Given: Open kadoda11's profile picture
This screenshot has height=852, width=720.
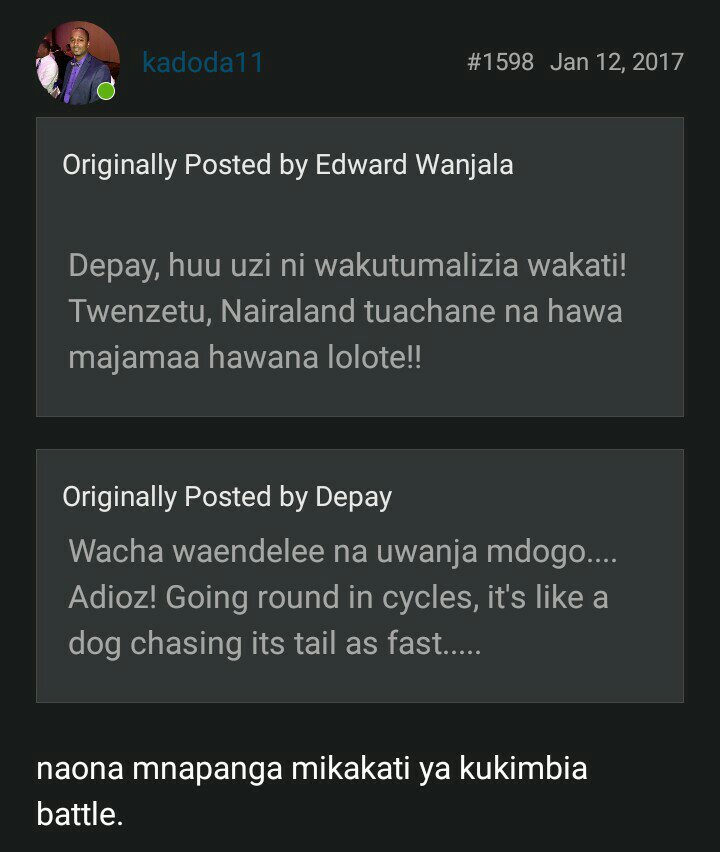Looking at the screenshot, I should point(77,63).
